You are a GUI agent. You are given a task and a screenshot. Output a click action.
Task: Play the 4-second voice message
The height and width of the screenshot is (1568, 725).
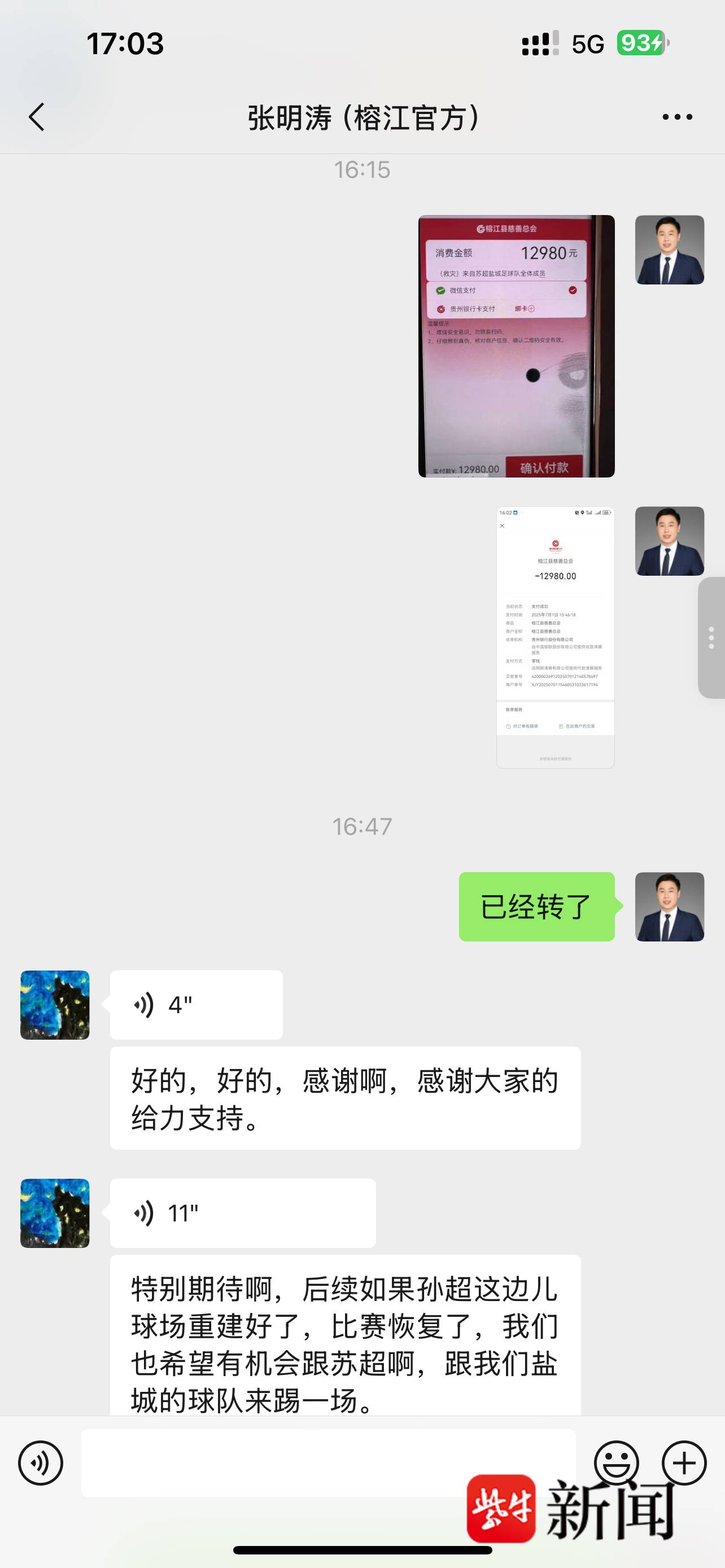click(196, 1004)
